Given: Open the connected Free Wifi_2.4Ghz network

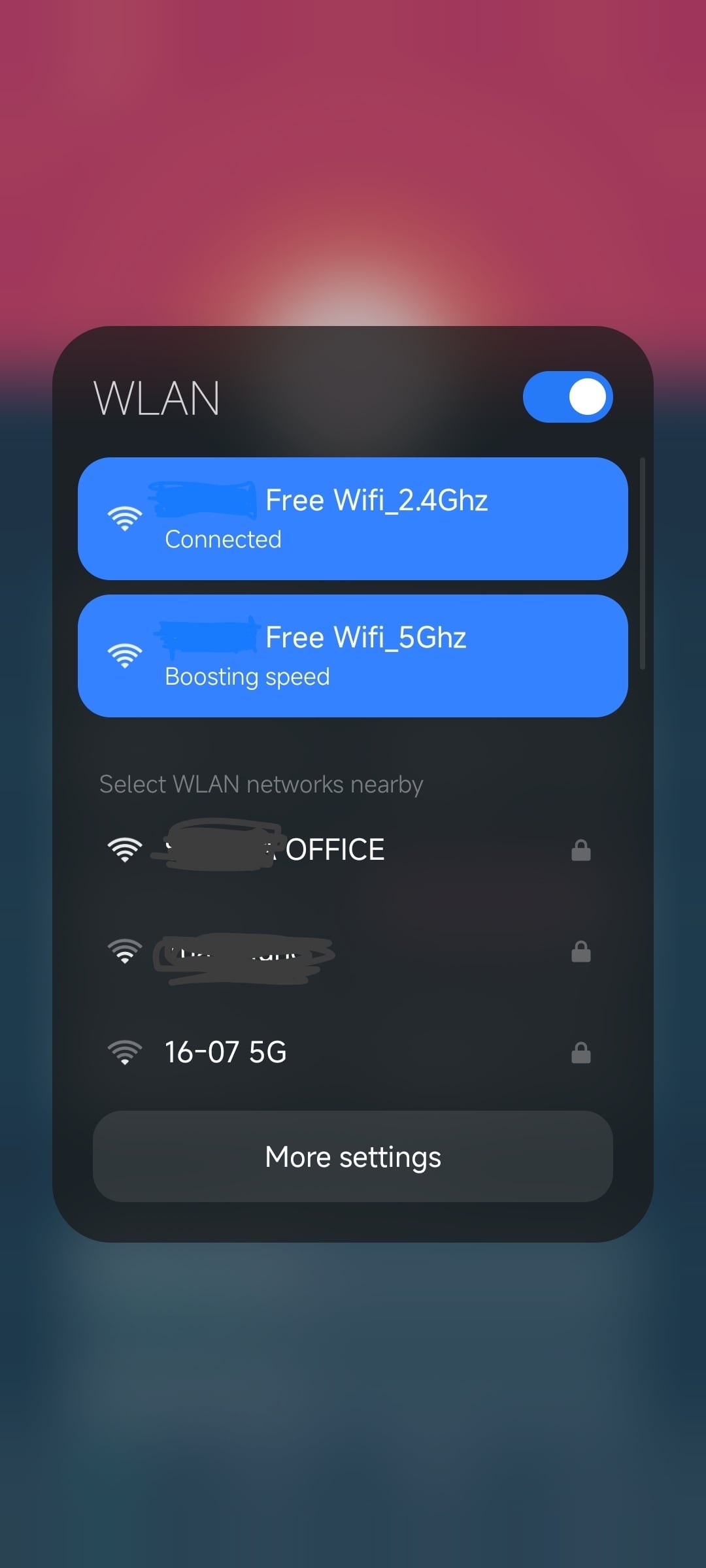Looking at the screenshot, I should tap(353, 519).
